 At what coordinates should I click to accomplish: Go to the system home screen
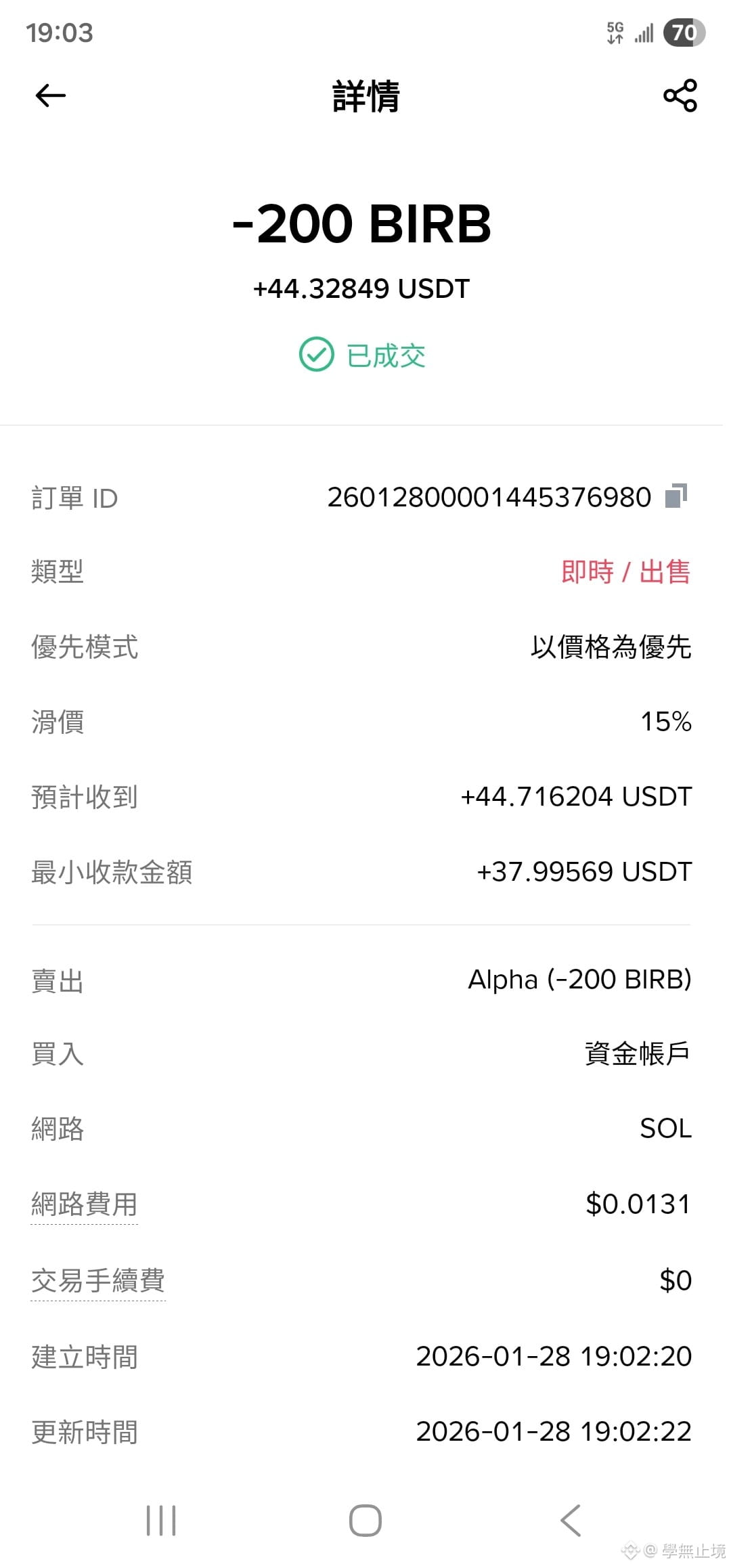(x=365, y=1520)
